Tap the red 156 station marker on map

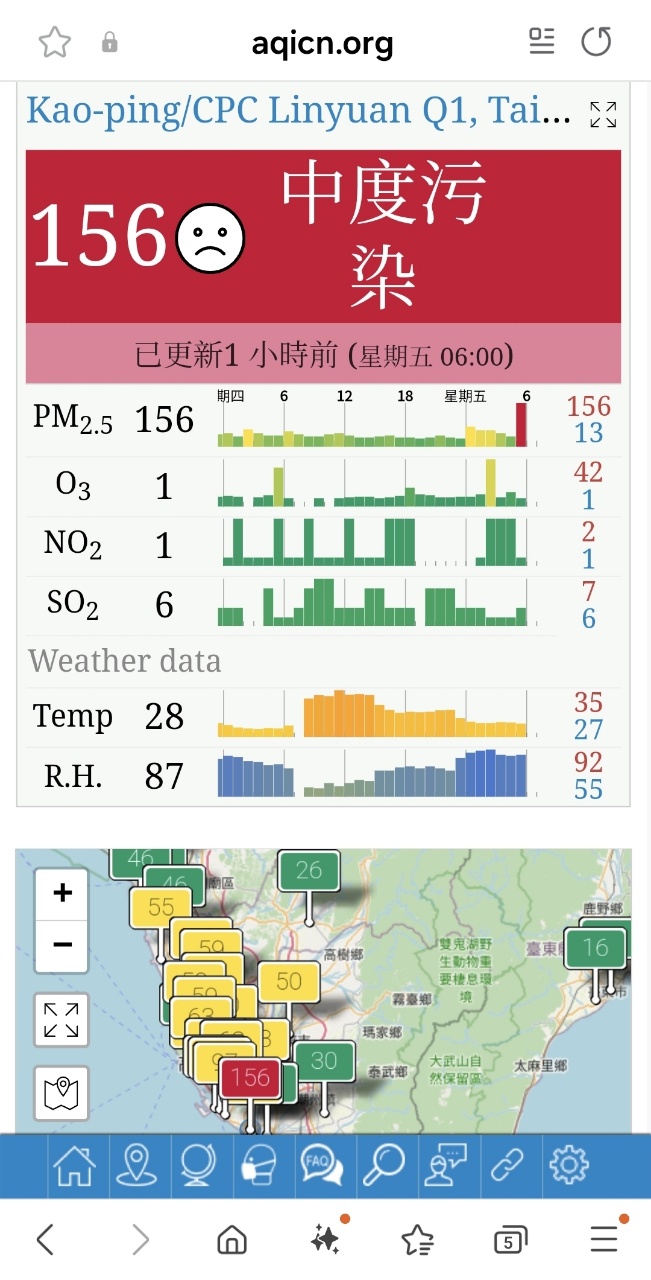click(250, 1077)
